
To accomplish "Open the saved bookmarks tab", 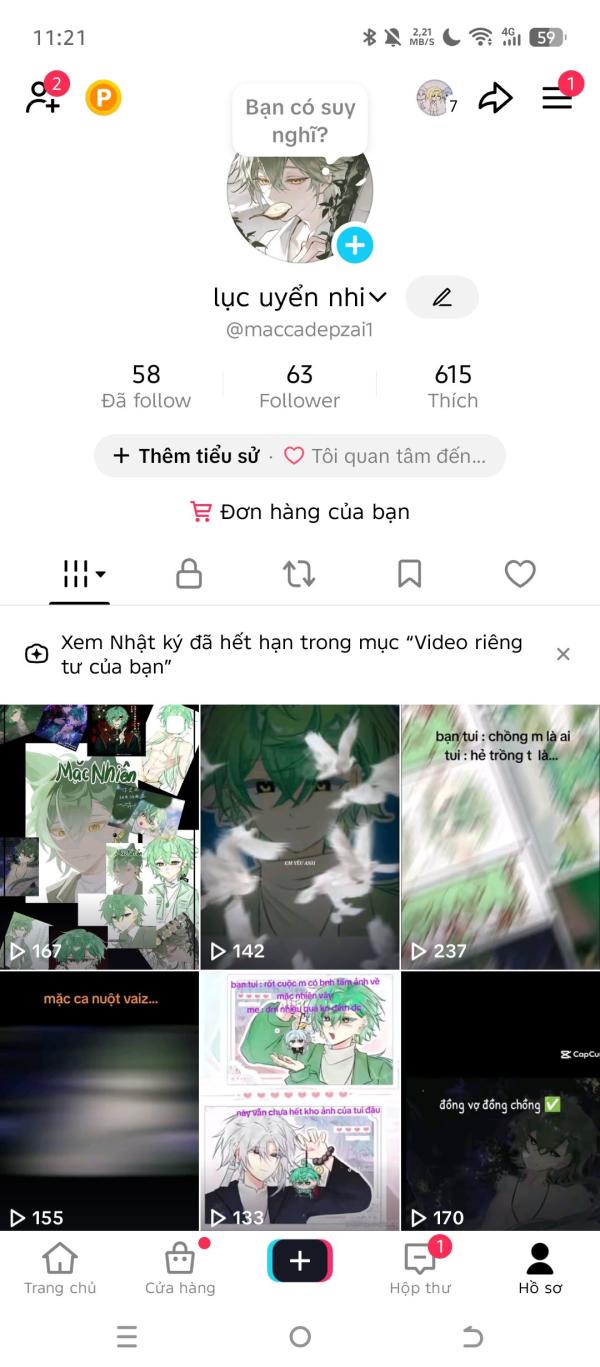I will [x=409, y=574].
